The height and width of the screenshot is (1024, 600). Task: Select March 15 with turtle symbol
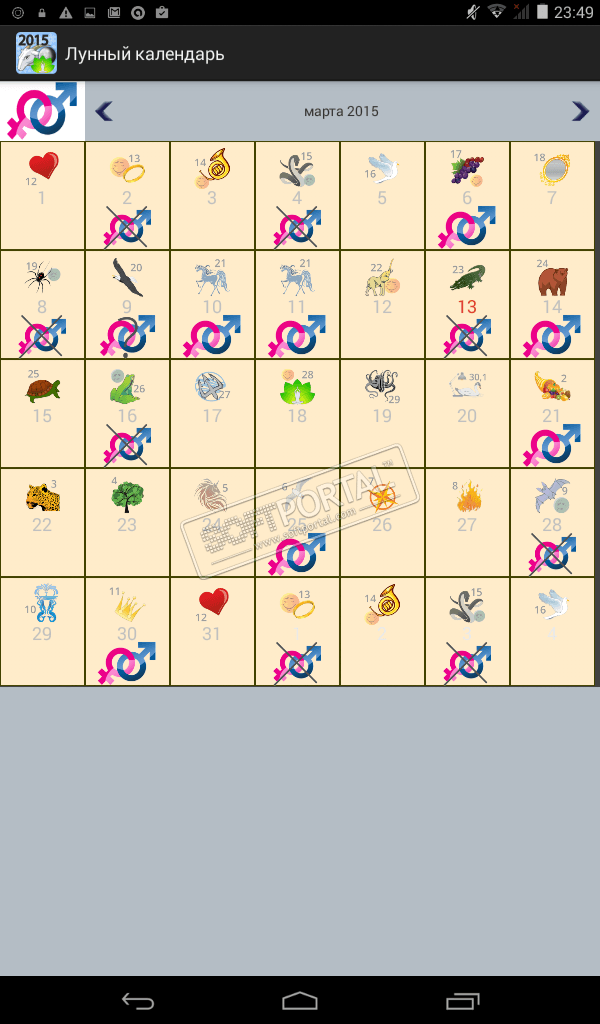click(x=42, y=413)
